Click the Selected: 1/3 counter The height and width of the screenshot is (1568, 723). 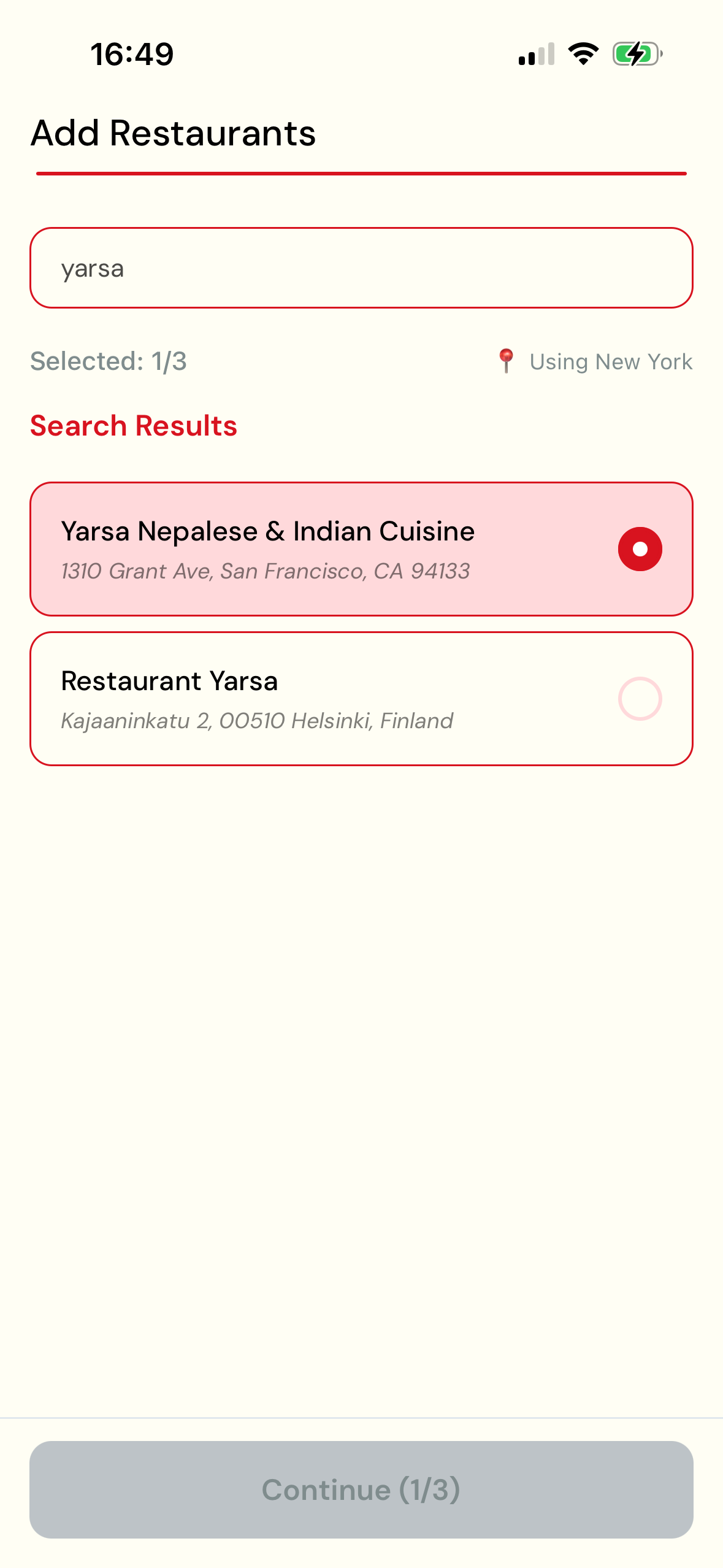[108, 361]
